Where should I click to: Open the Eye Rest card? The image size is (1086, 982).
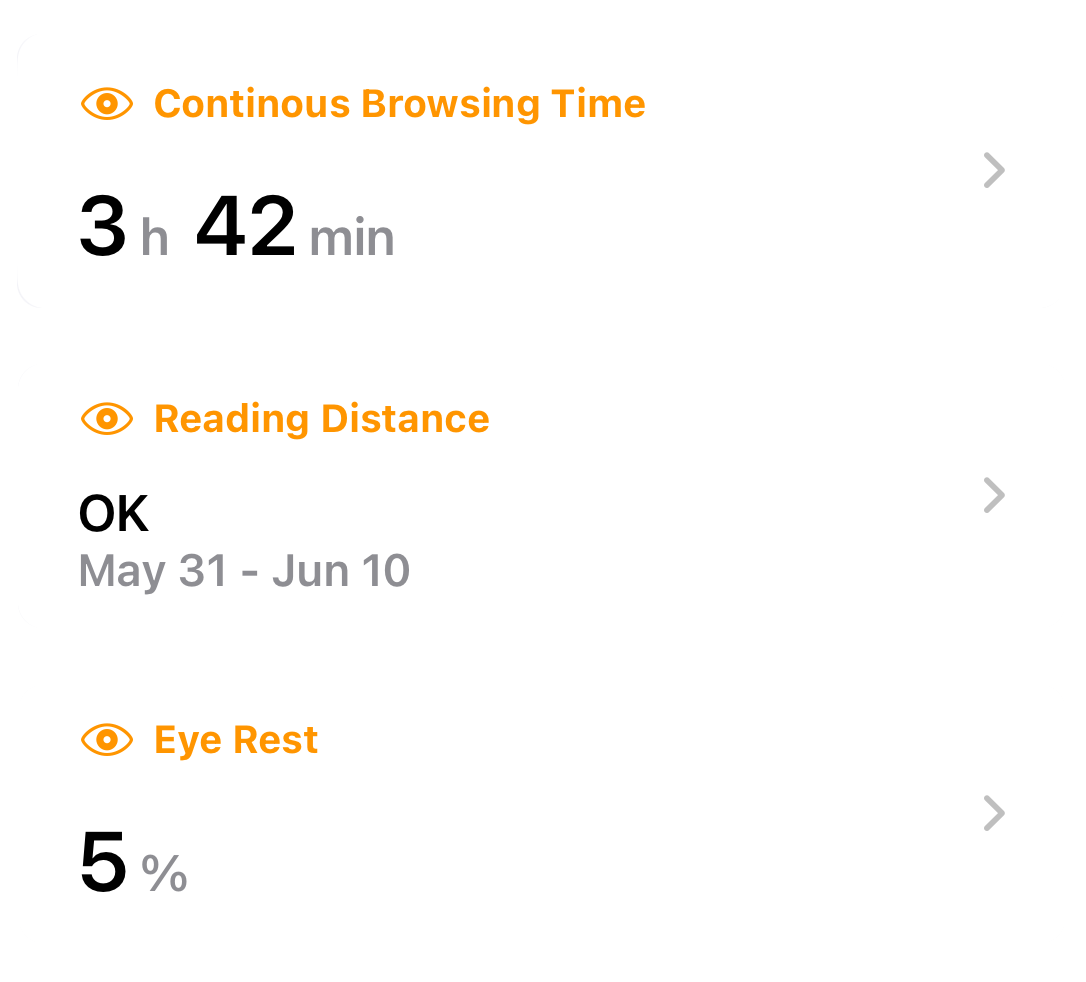click(540, 814)
